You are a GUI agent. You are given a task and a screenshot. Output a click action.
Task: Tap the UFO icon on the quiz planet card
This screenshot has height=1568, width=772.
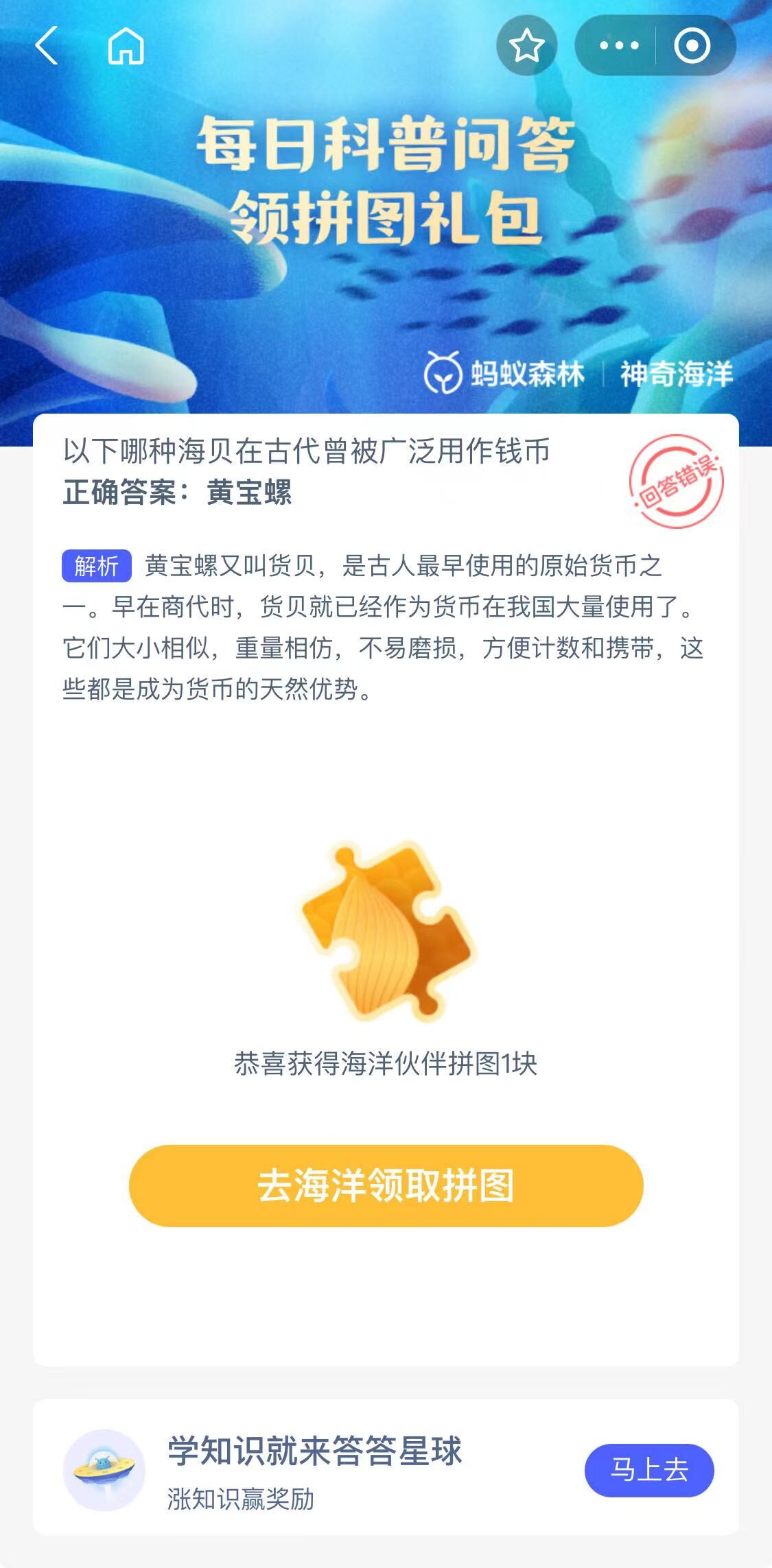pyautogui.click(x=104, y=1468)
